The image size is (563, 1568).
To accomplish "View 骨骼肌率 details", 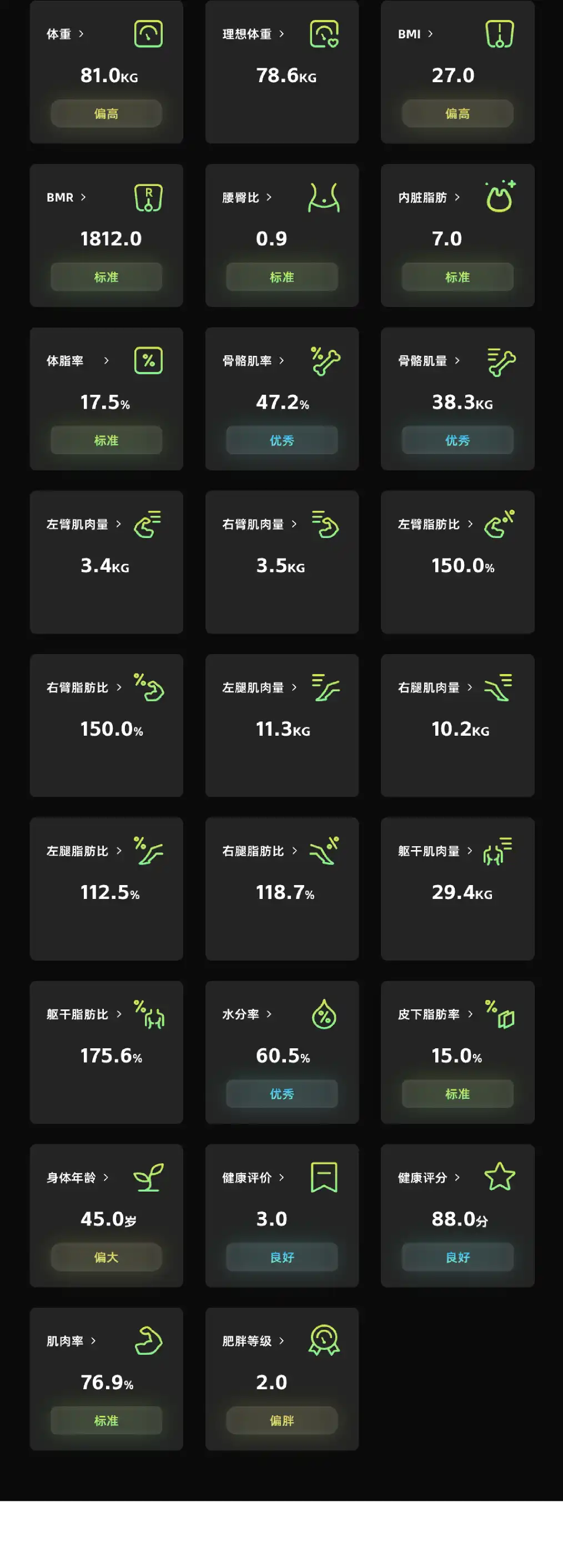I will pyautogui.click(x=281, y=399).
